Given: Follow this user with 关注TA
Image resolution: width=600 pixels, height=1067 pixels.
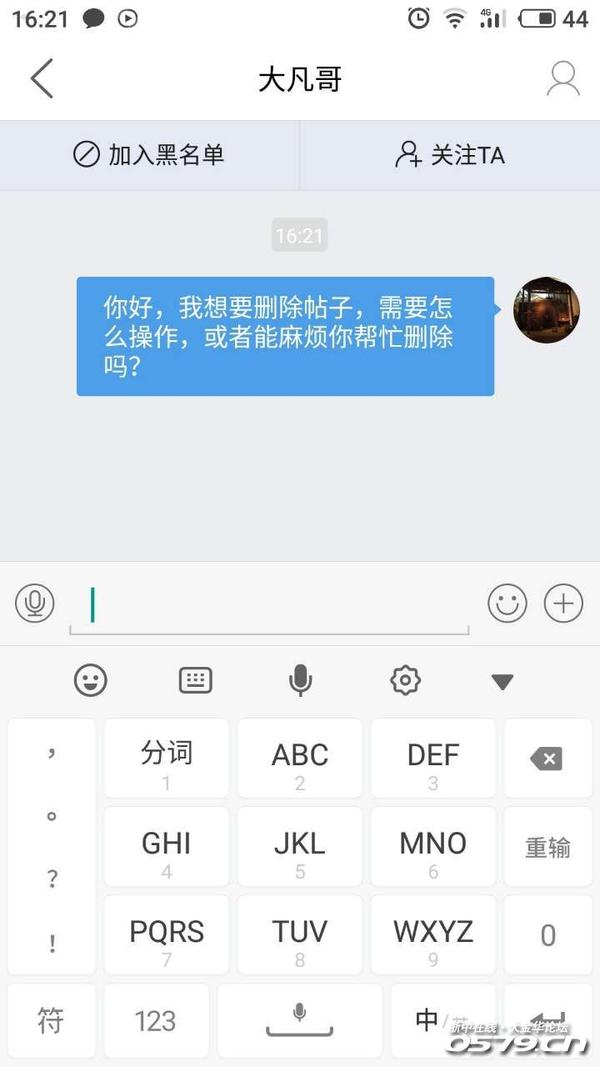Looking at the screenshot, I should click(450, 155).
